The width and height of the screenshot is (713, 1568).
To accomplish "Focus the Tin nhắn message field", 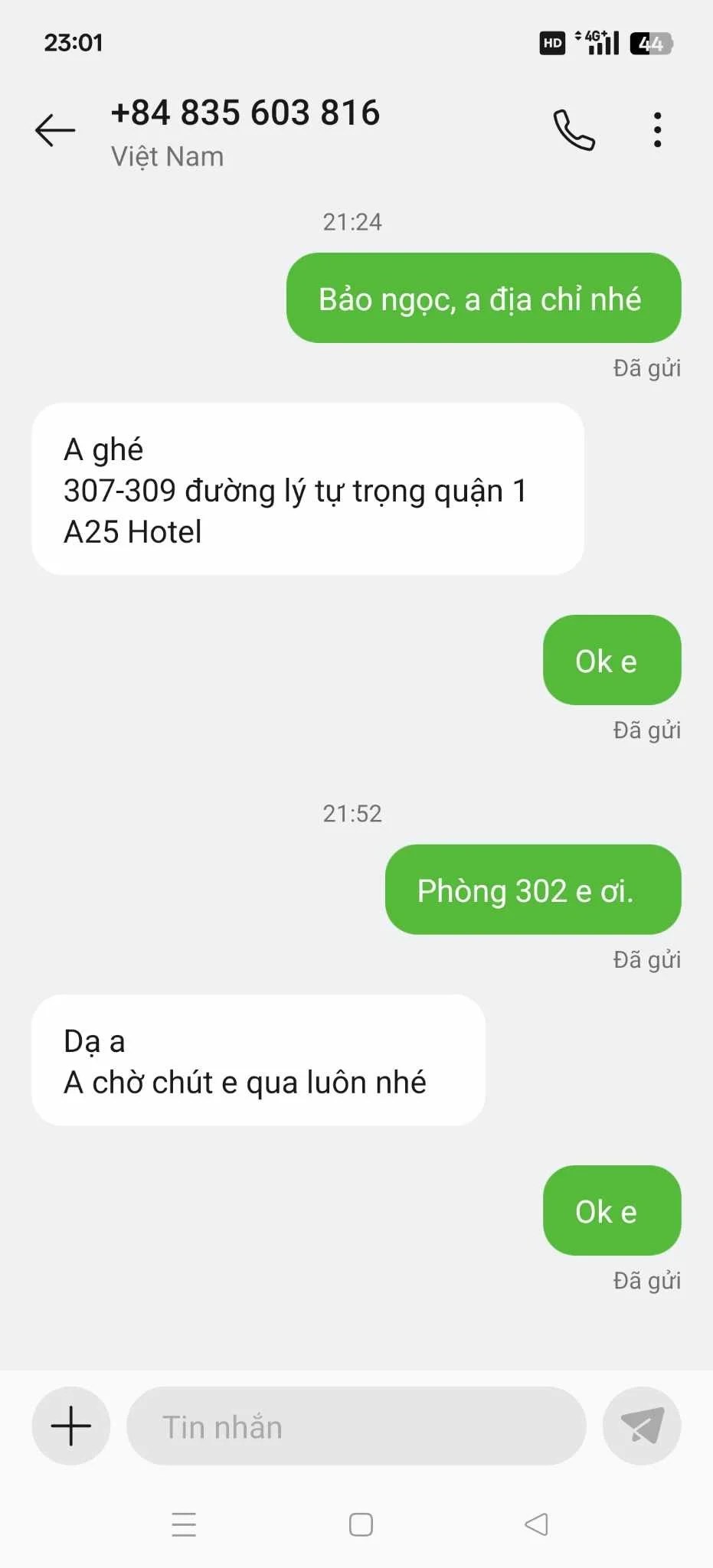I will 356,1426.
